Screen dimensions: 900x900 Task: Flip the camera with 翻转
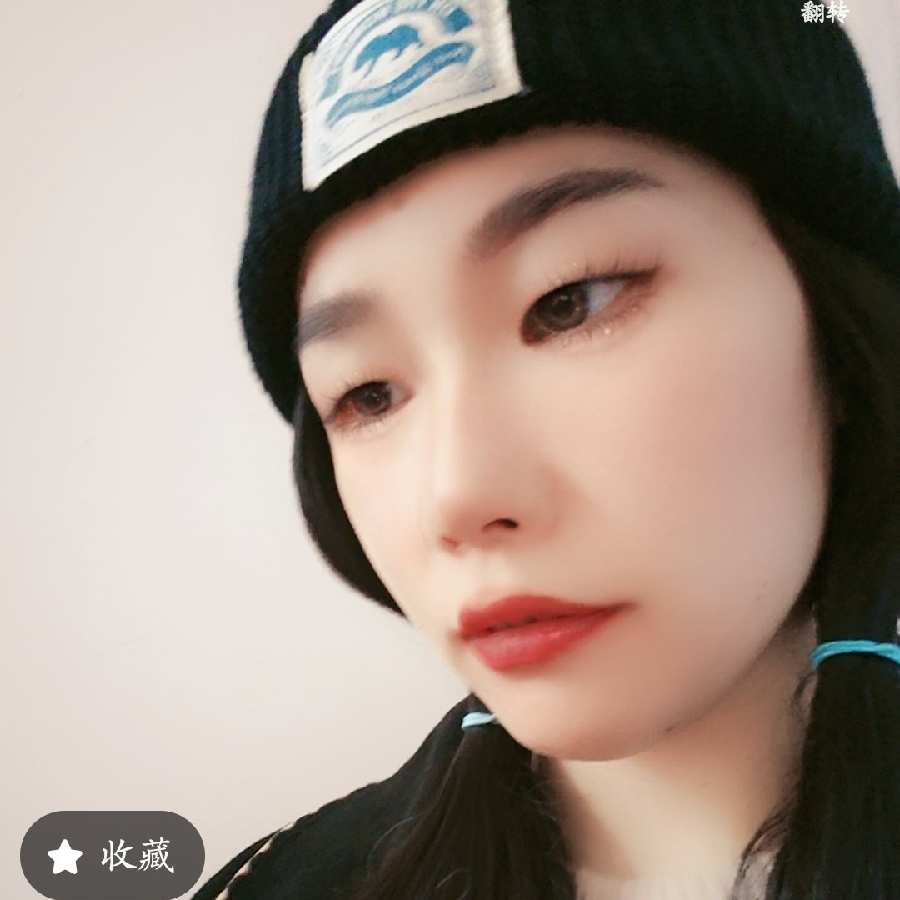pos(825,12)
